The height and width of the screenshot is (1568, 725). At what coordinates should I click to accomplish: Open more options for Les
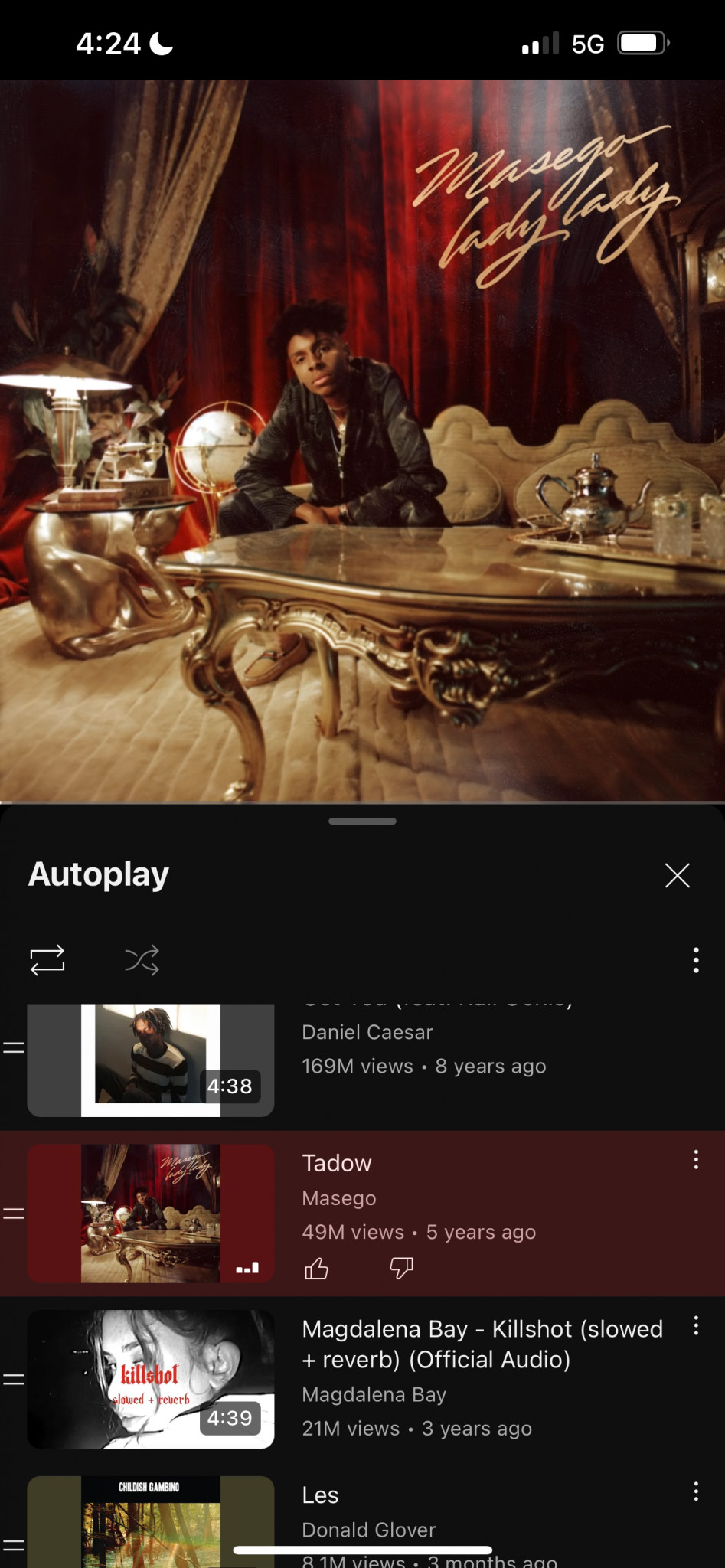coord(695,1491)
